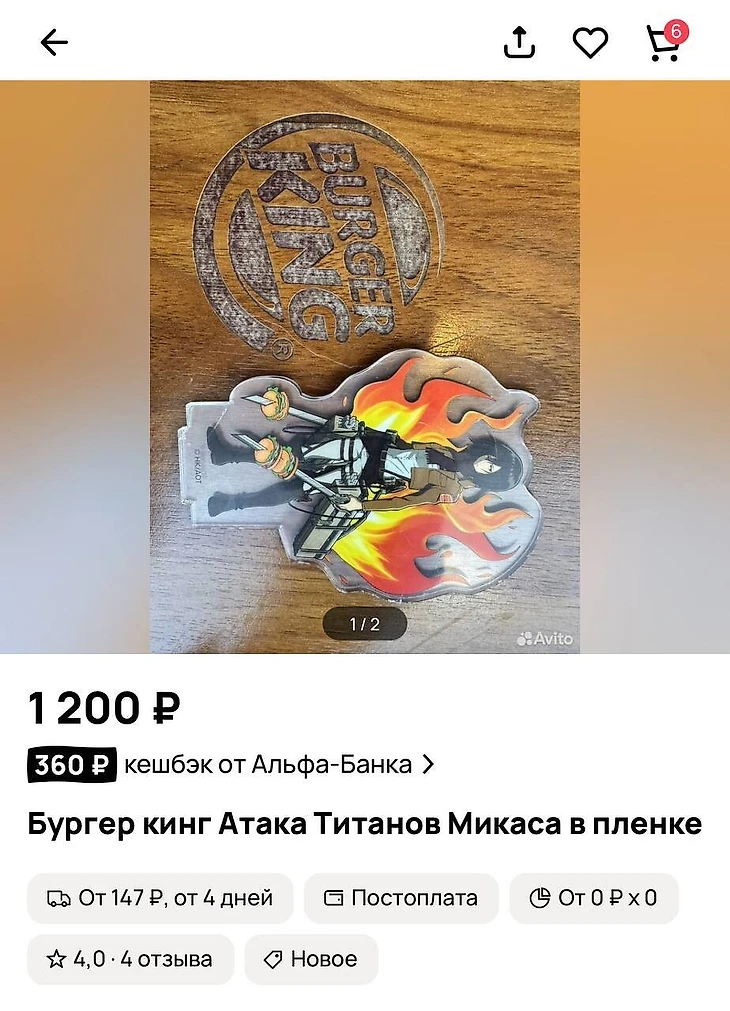
Task: Open Alfa-Bank cashback details
Action: coord(231,765)
